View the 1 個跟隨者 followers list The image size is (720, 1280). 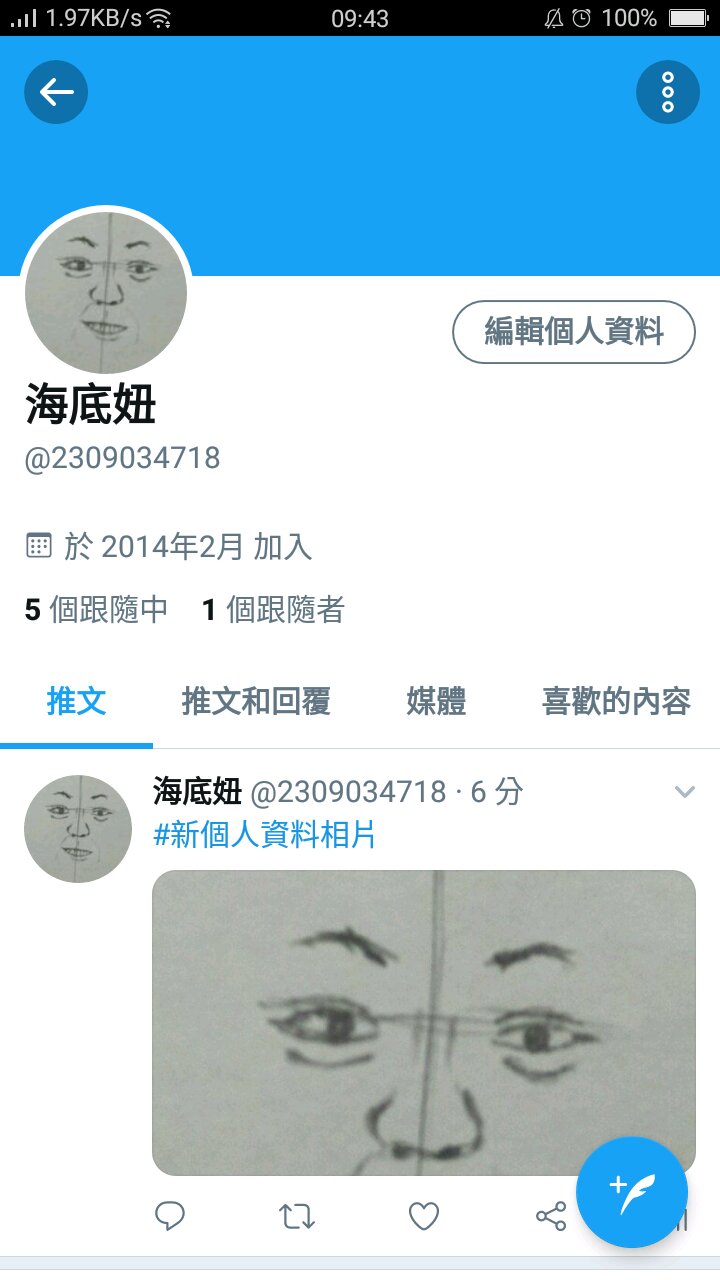coord(273,610)
